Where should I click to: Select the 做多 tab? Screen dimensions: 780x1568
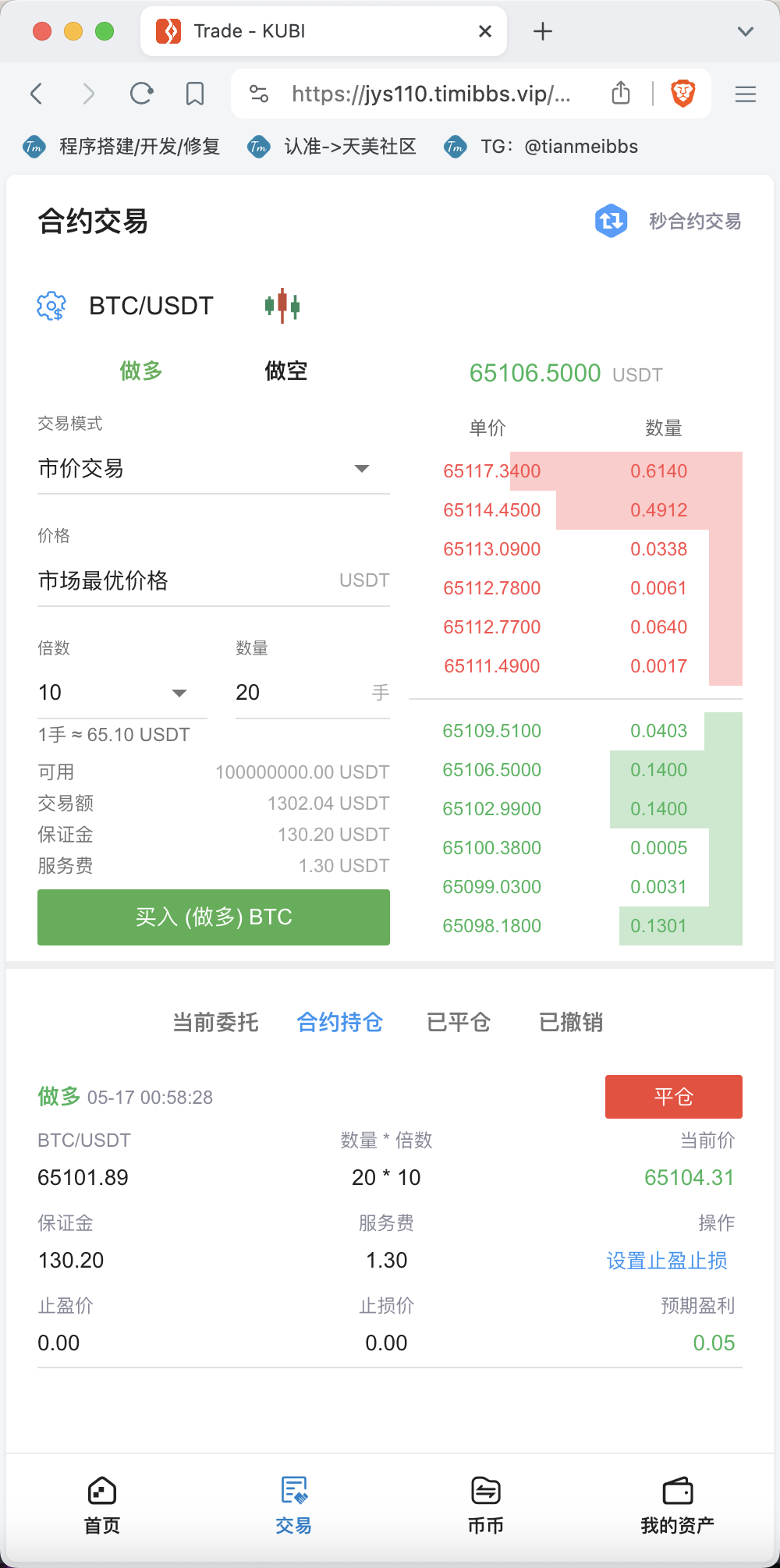(x=141, y=371)
